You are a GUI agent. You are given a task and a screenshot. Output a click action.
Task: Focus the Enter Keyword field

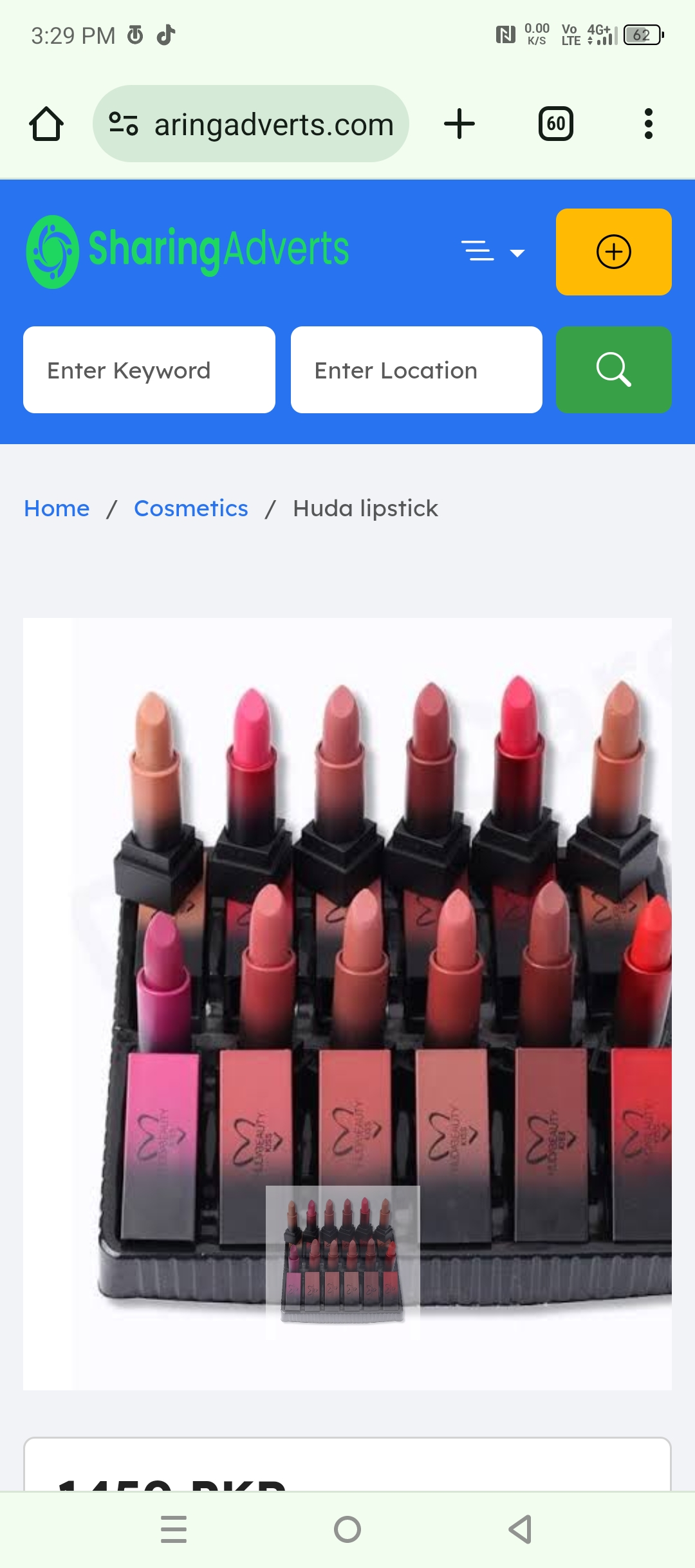click(149, 370)
